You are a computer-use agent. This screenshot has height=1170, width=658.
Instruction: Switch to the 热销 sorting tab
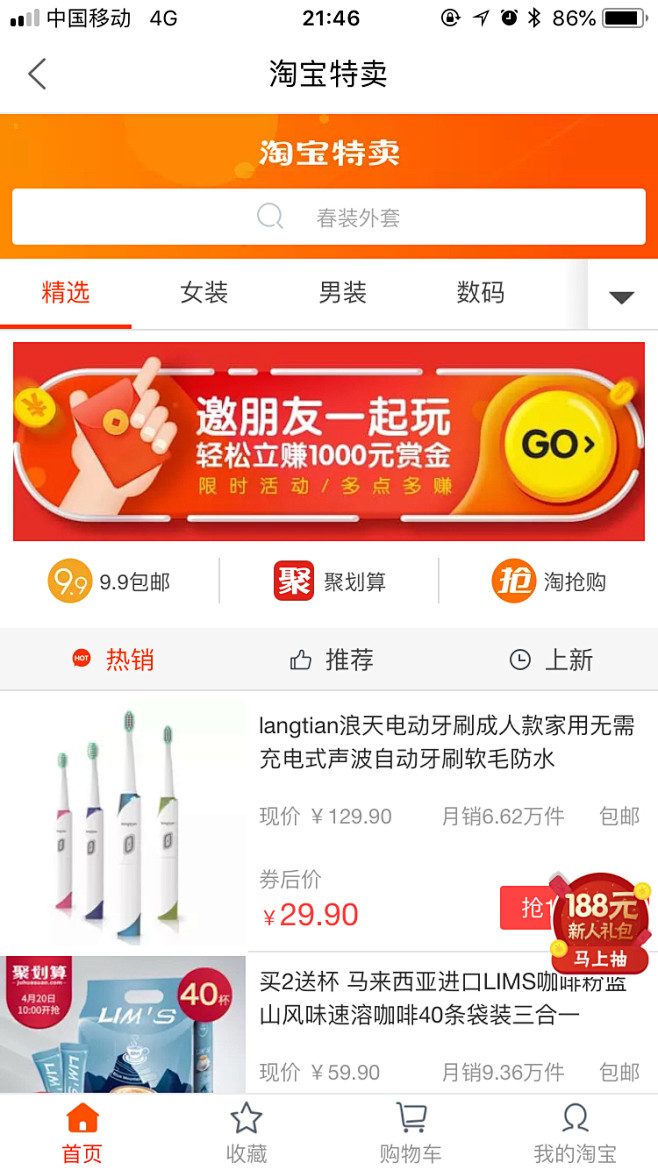pyautogui.click(x=113, y=660)
